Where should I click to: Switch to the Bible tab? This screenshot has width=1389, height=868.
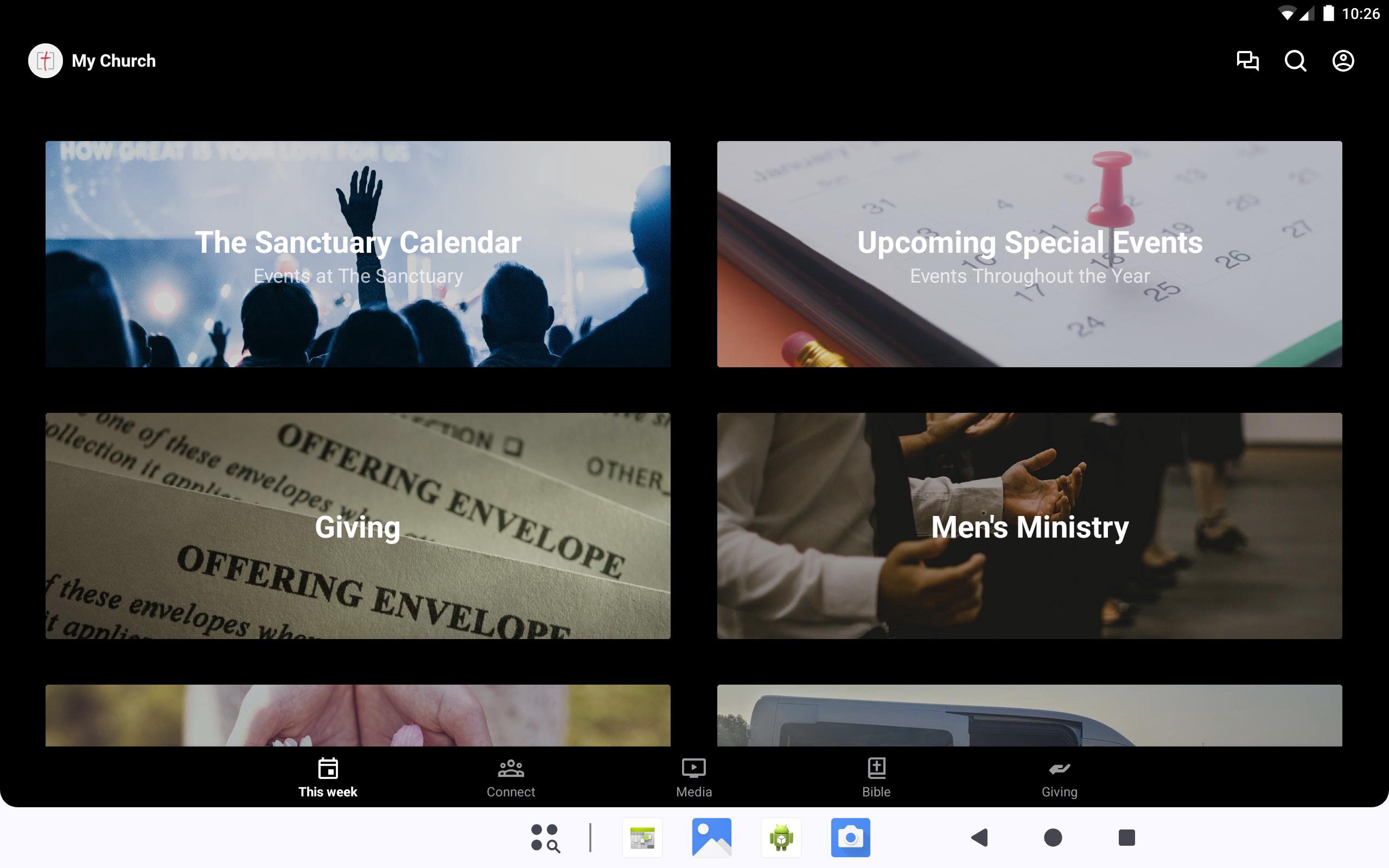pyautogui.click(x=876, y=778)
